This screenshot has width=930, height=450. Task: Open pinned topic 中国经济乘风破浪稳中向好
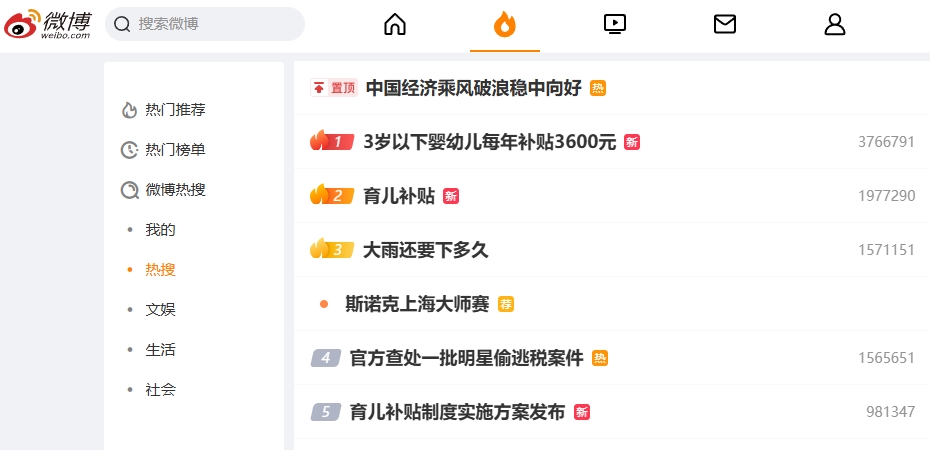[x=473, y=88]
